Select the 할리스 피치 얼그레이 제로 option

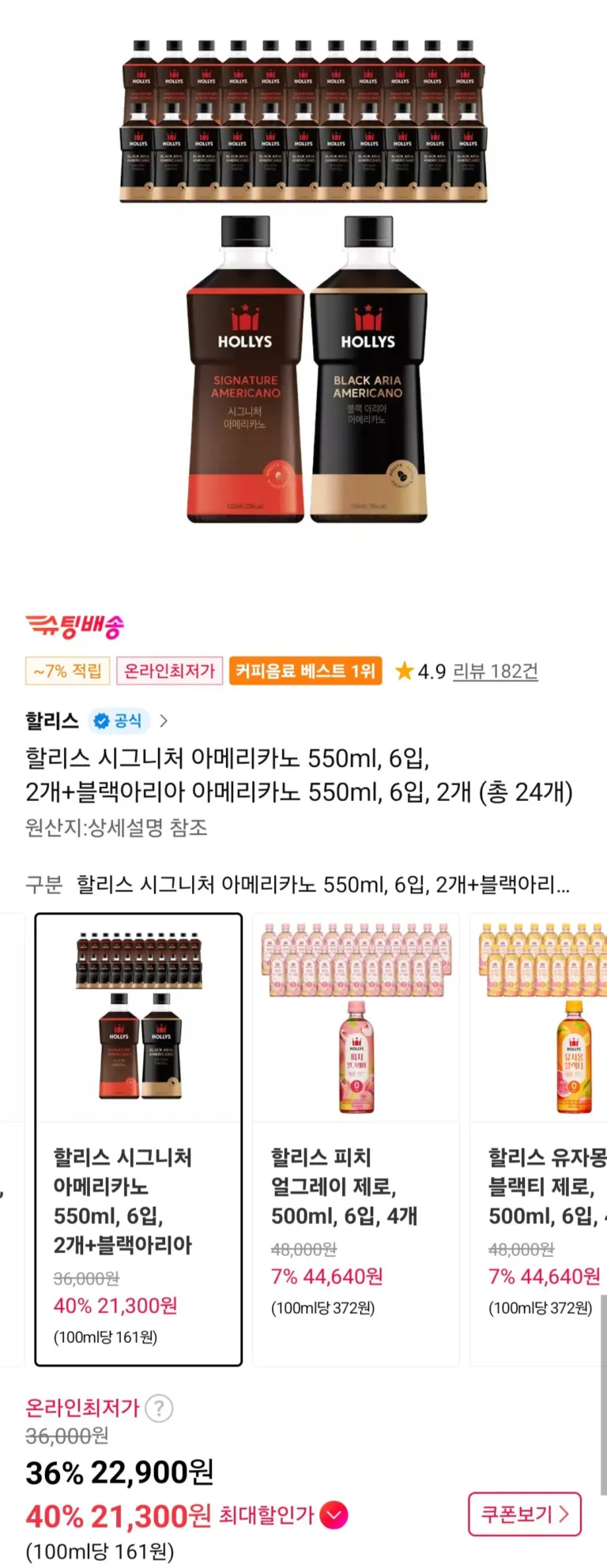click(x=356, y=1138)
